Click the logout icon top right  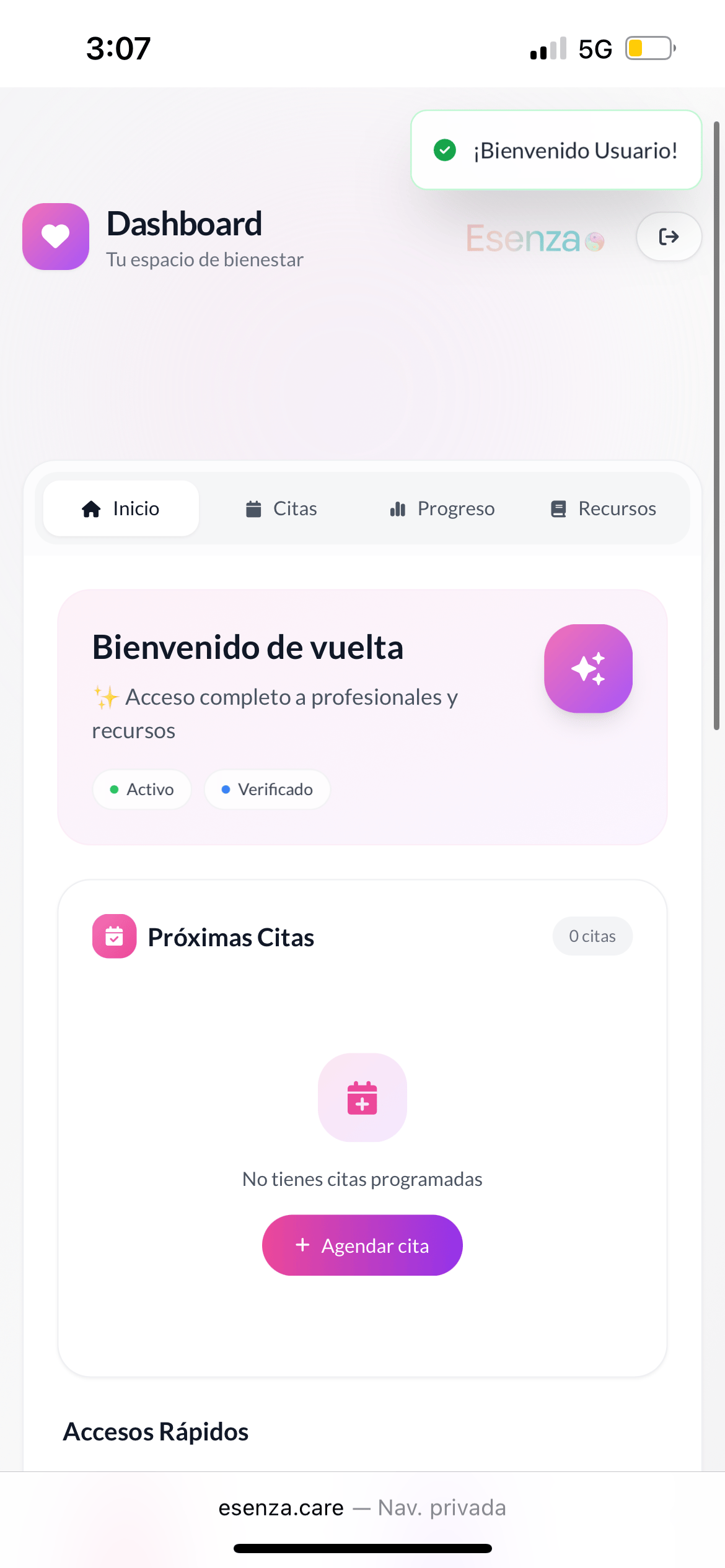[669, 236]
